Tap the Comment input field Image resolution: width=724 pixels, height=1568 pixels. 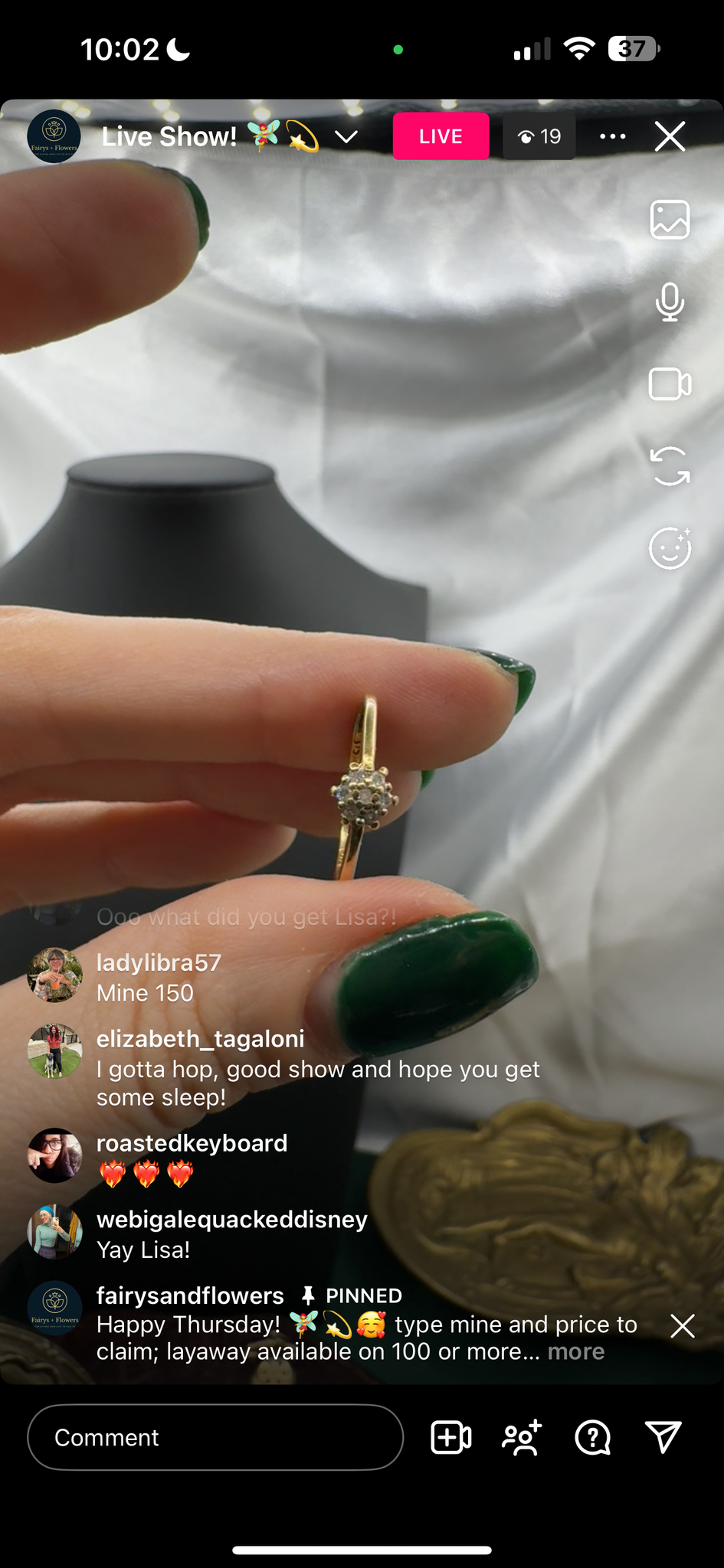pos(215,1437)
